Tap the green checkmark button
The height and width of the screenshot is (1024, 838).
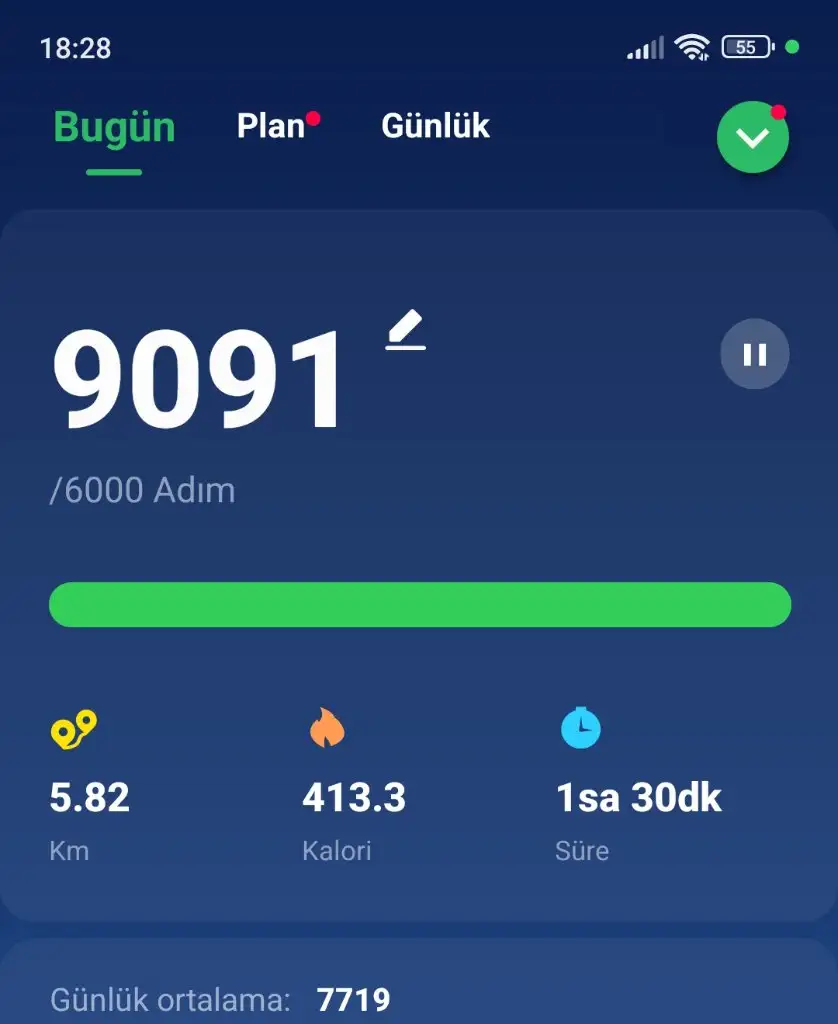[752, 138]
